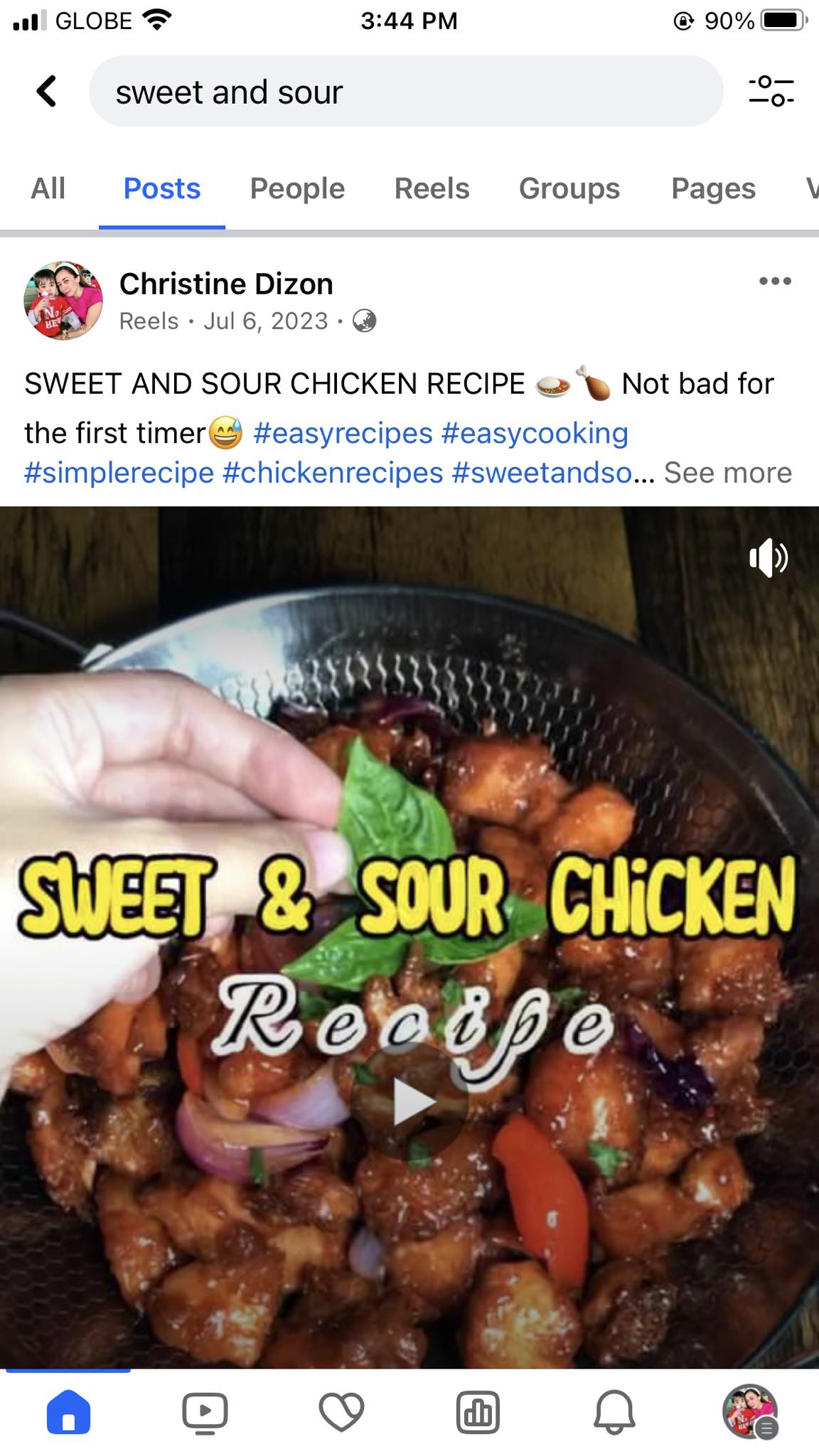819x1456 pixels.
Task: Toggle the video sound
Action: [x=768, y=558]
